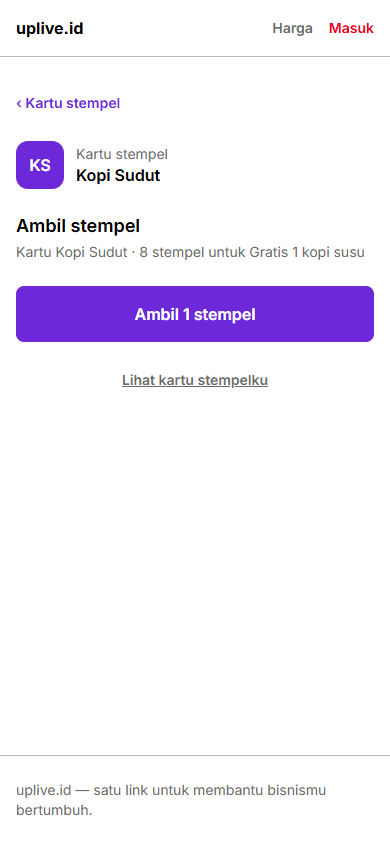Go back to Kartu stempel
This screenshot has height=844, width=390.
pyautogui.click(x=68, y=103)
